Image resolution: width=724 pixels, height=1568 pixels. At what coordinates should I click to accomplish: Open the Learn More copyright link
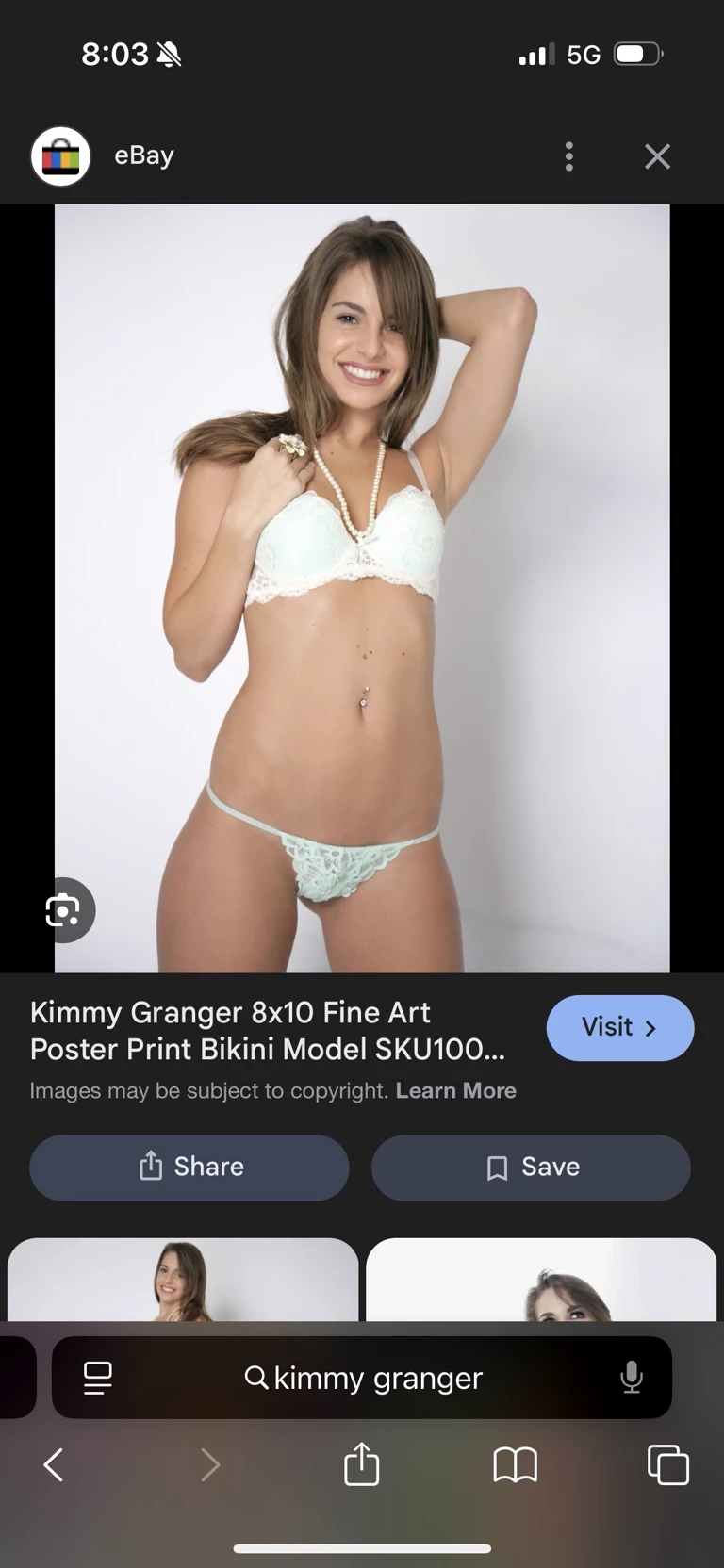coord(455,1090)
